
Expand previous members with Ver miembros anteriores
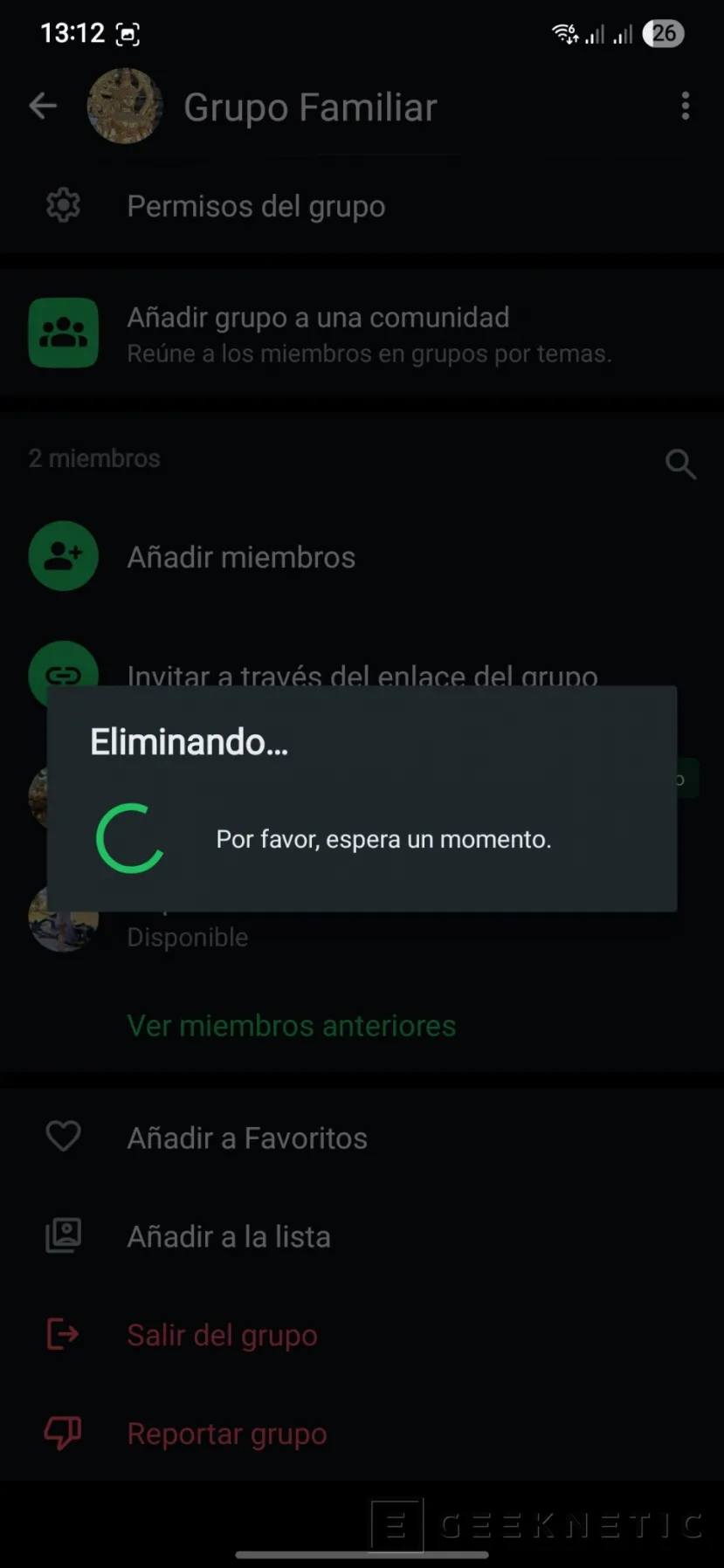(291, 1025)
